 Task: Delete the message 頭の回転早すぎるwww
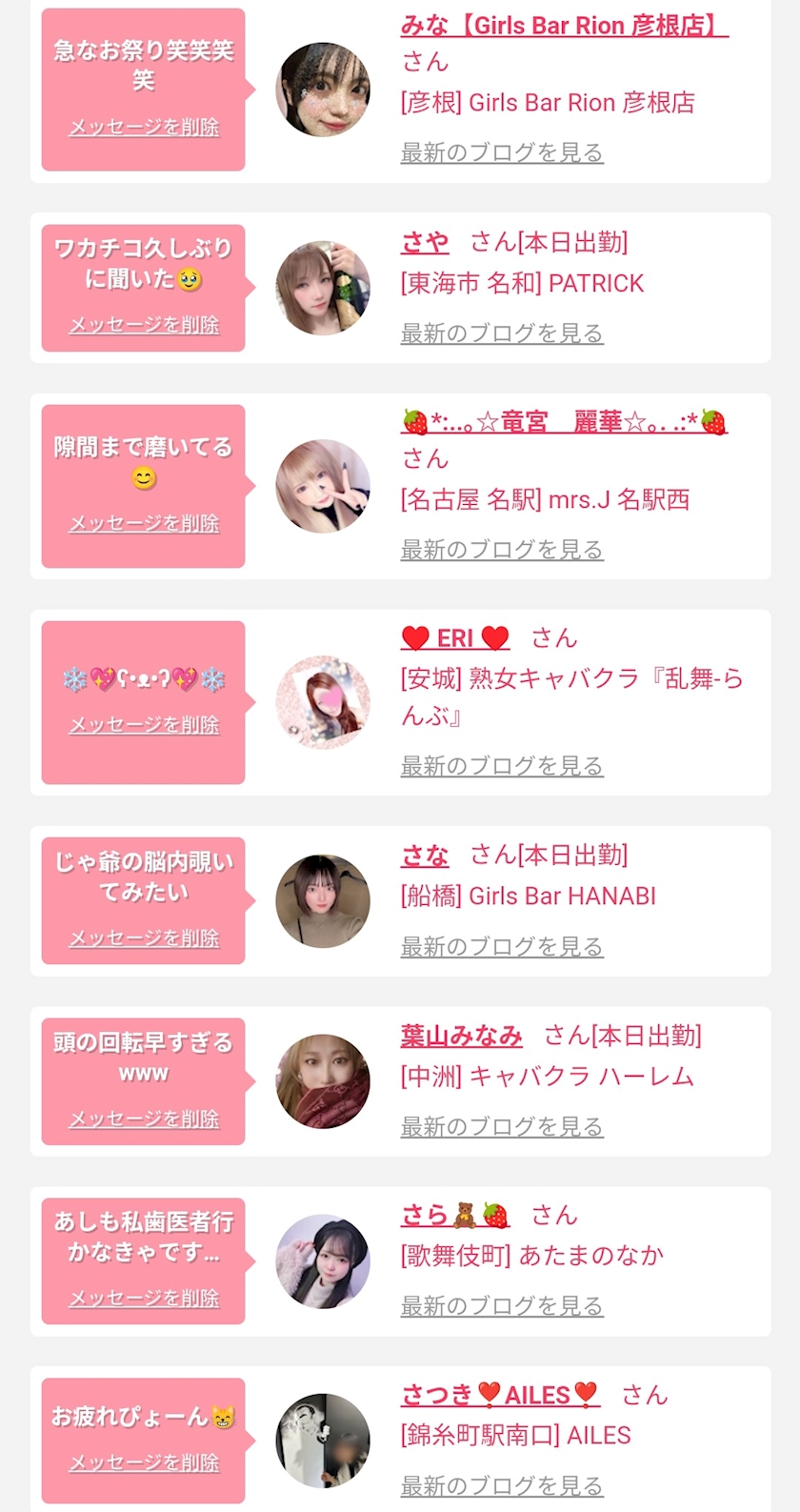pos(144,1119)
